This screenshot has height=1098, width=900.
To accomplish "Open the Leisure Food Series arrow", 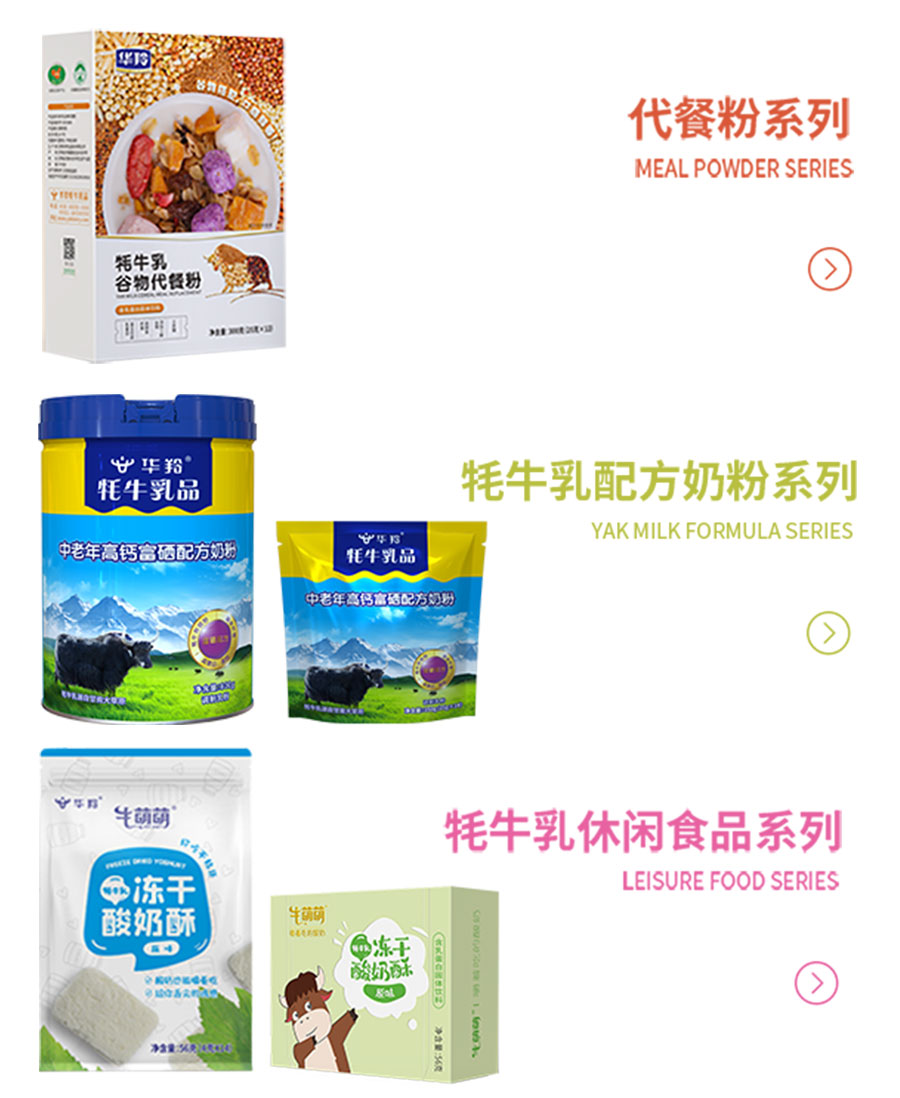I will click(x=816, y=983).
